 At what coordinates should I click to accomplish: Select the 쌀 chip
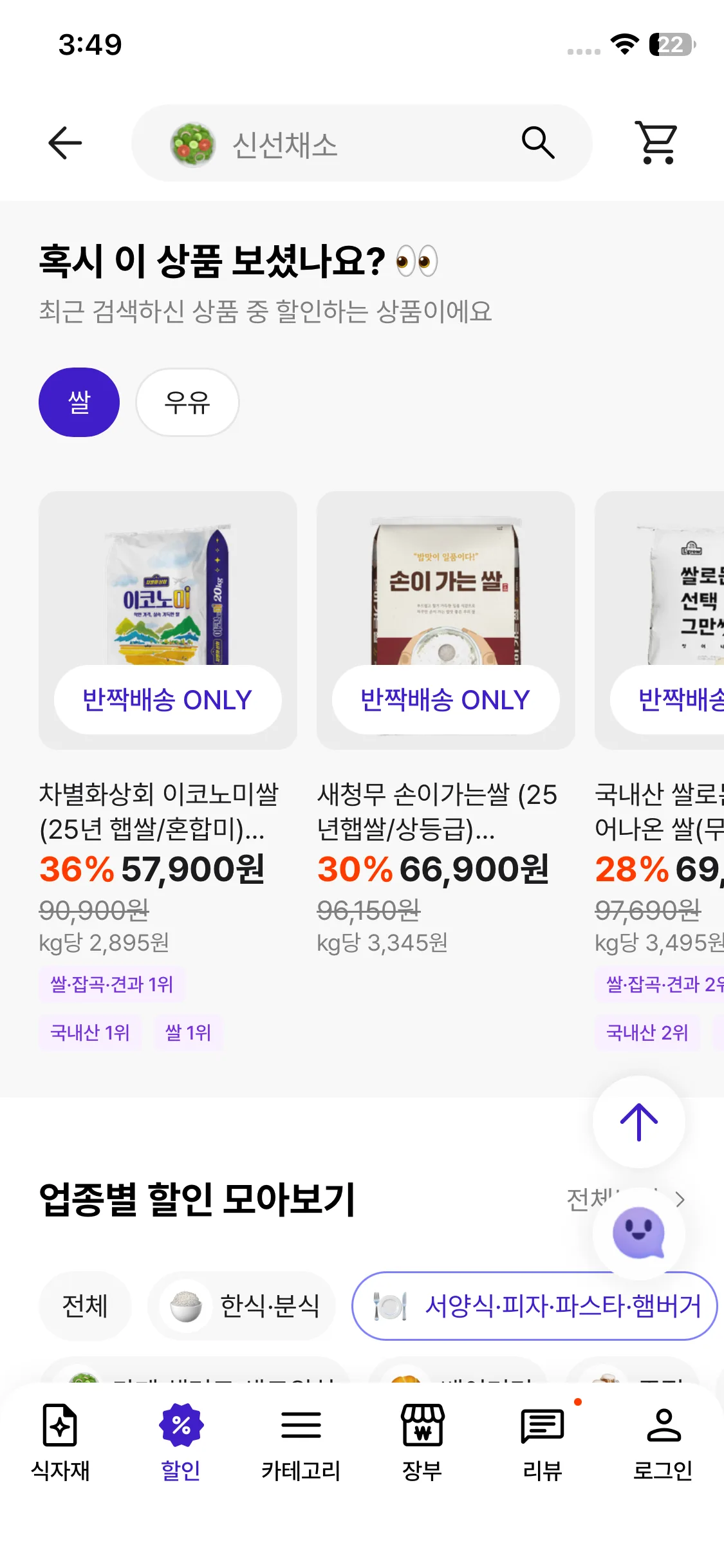click(x=79, y=402)
